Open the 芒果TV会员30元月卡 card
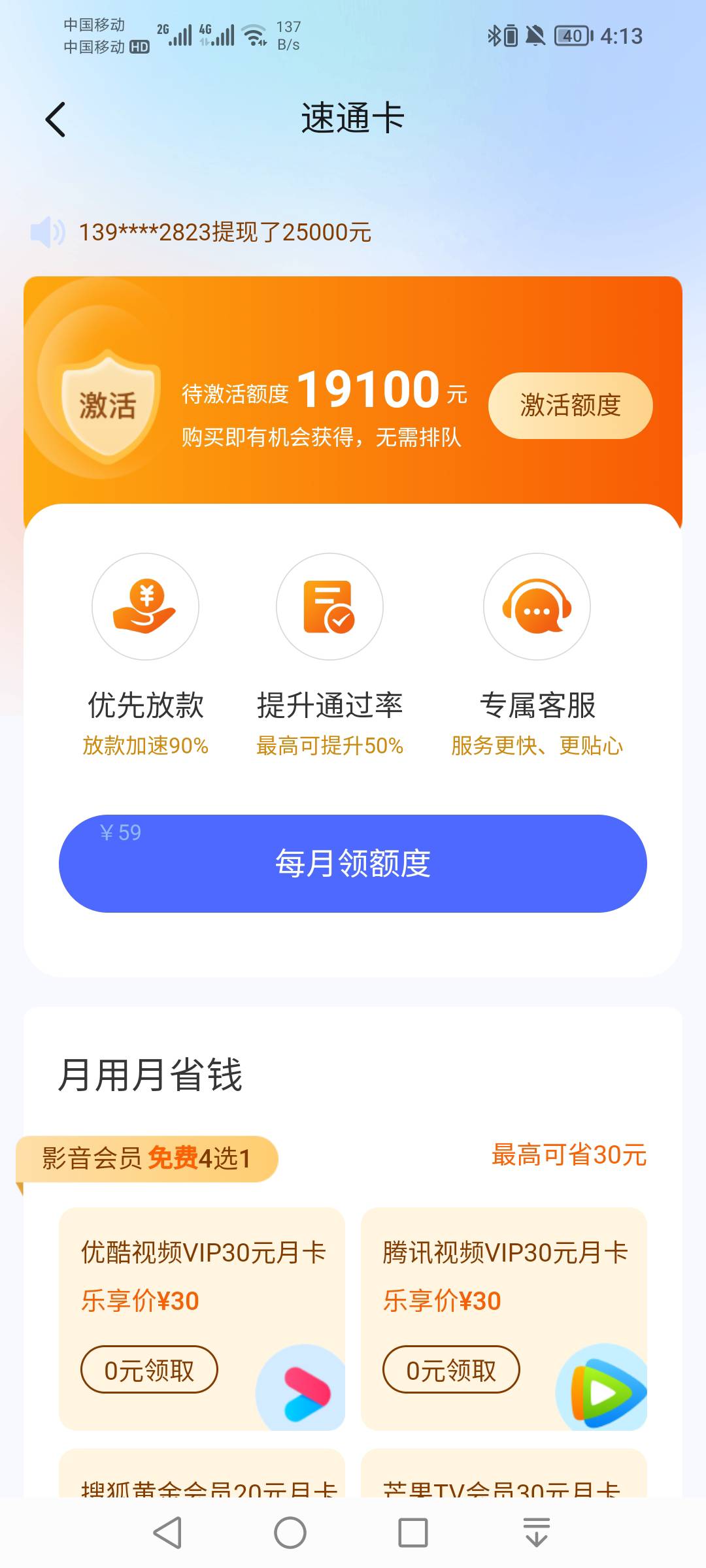706x1568 pixels. pos(504,1474)
